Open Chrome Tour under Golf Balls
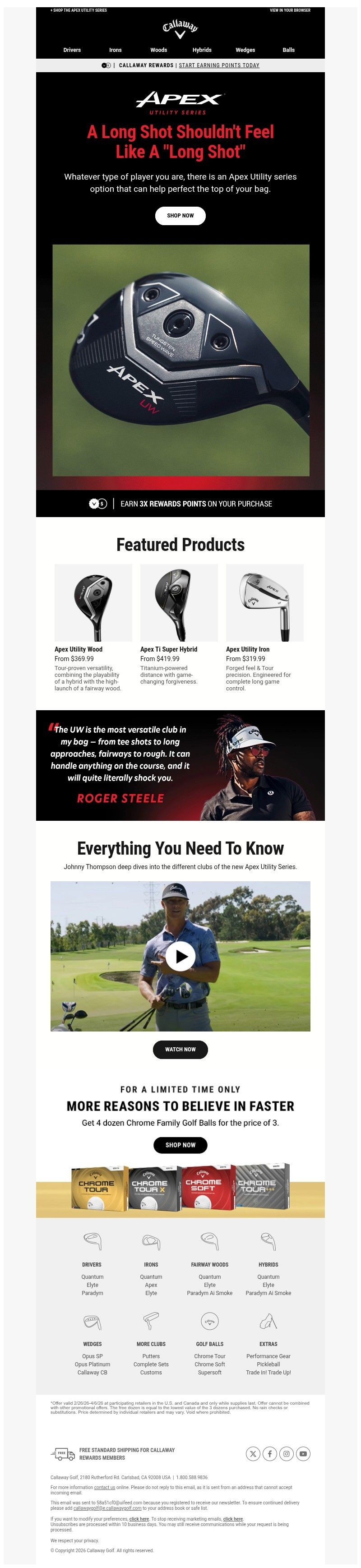 [x=209, y=1356]
